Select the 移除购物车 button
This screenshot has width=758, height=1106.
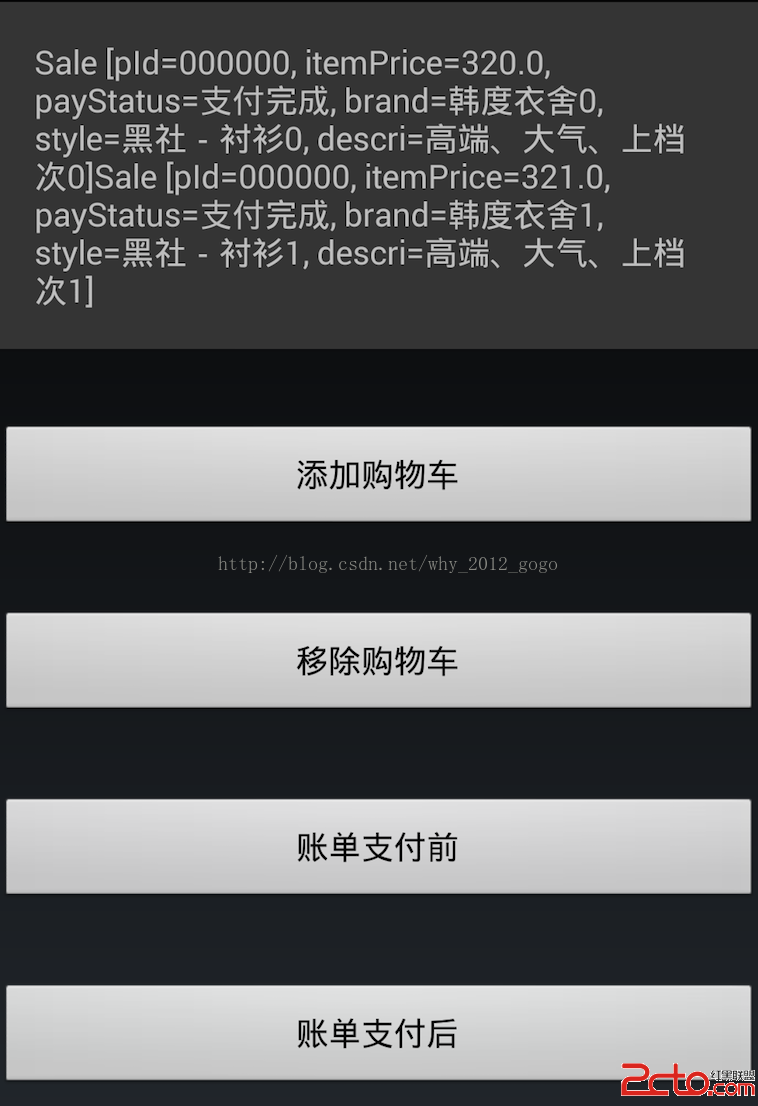pyautogui.click(x=378, y=660)
